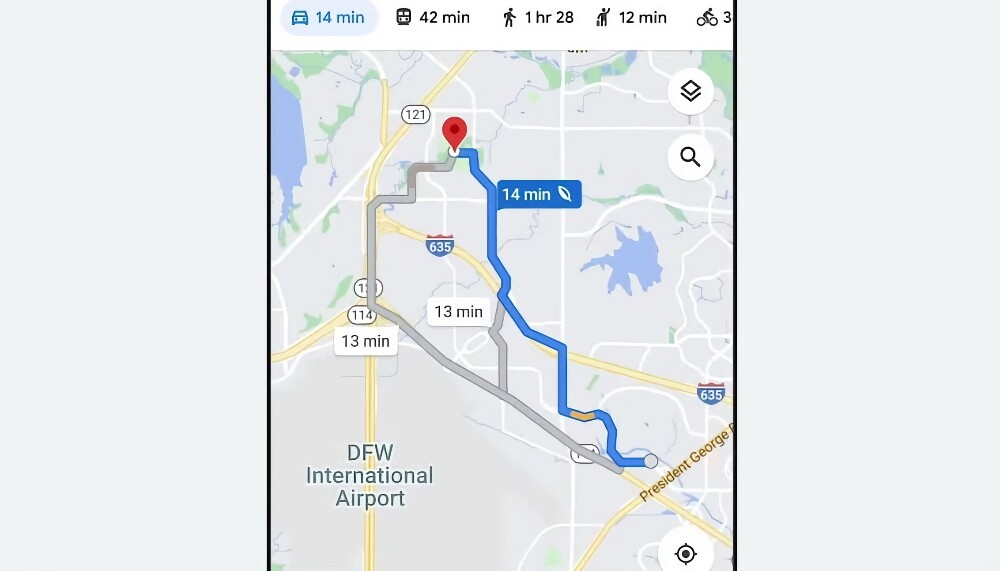1000x571 pixels.
Task: Switch to transit mode showing 42 min
Action: point(432,17)
